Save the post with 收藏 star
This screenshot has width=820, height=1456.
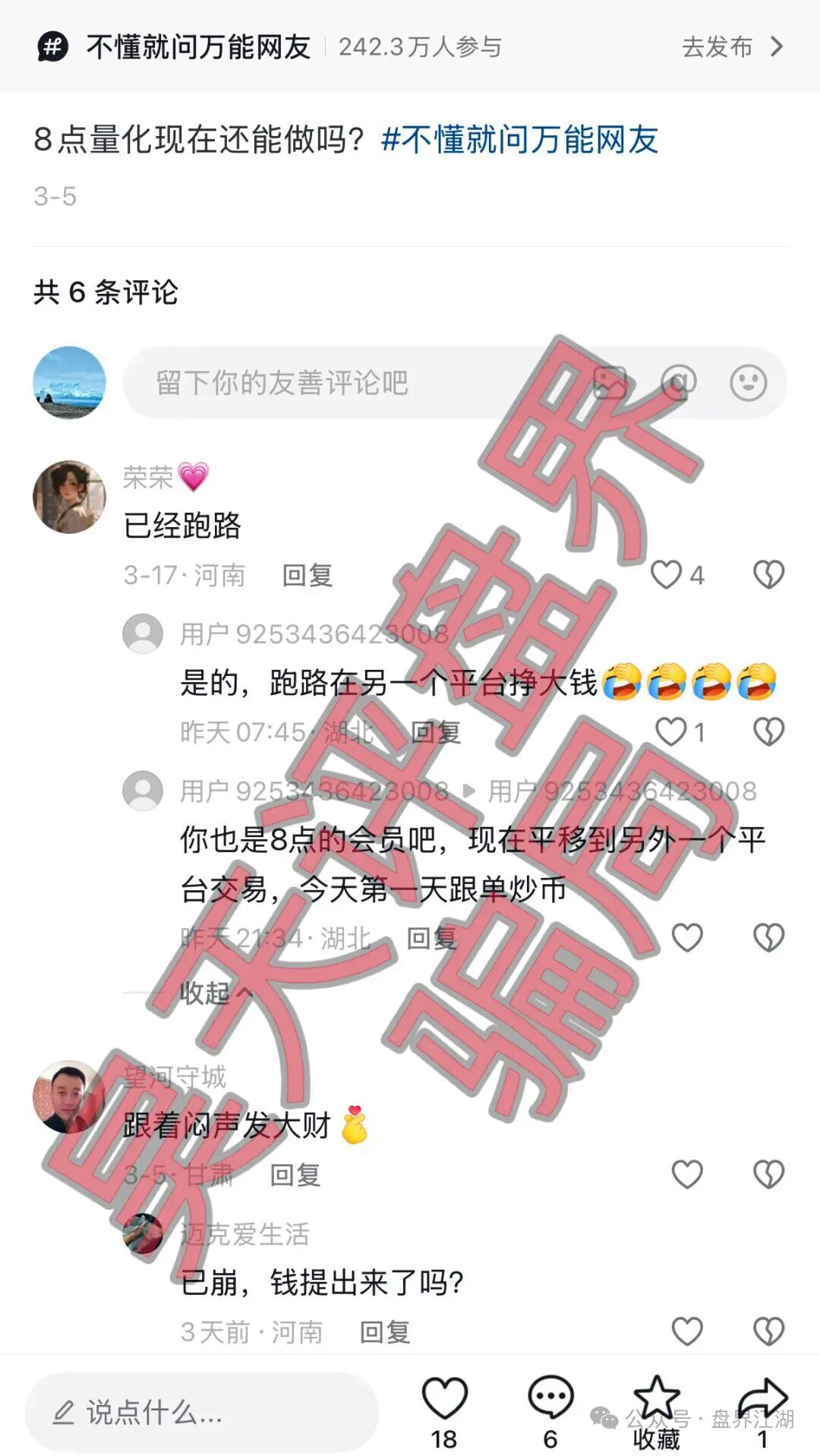tap(657, 1399)
